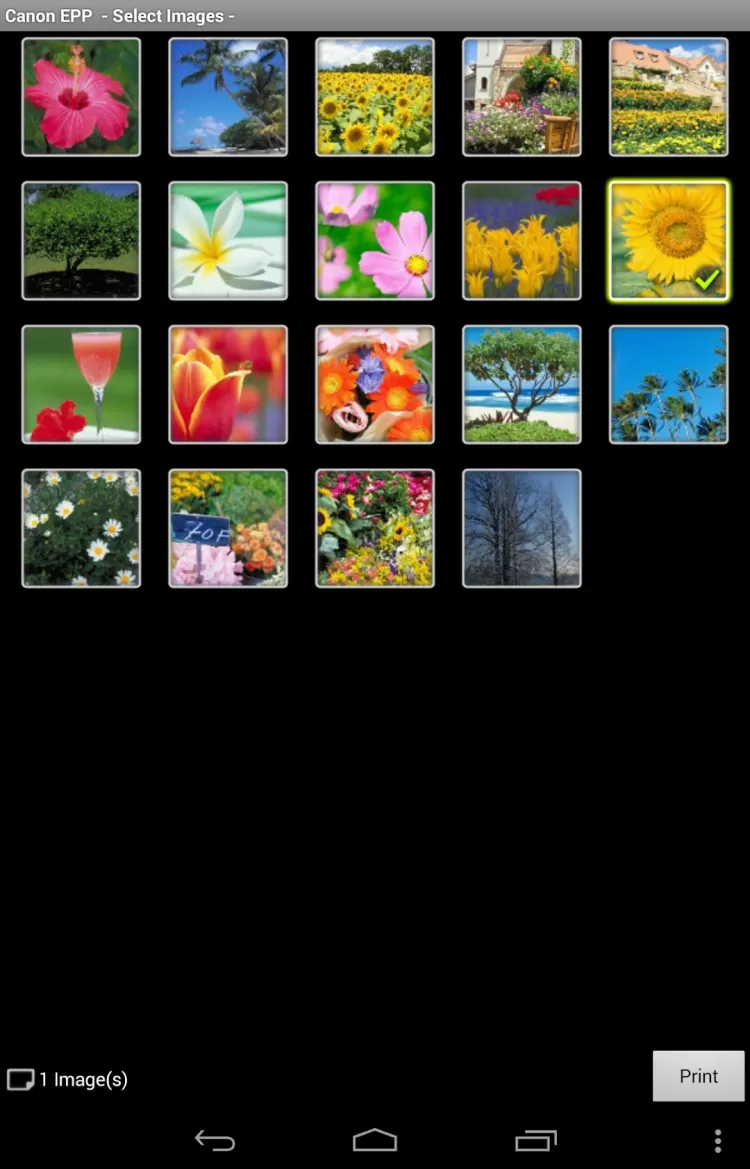Select the orange tulip close-up image
Screen dimensions: 750x1169
tap(228, 385)
